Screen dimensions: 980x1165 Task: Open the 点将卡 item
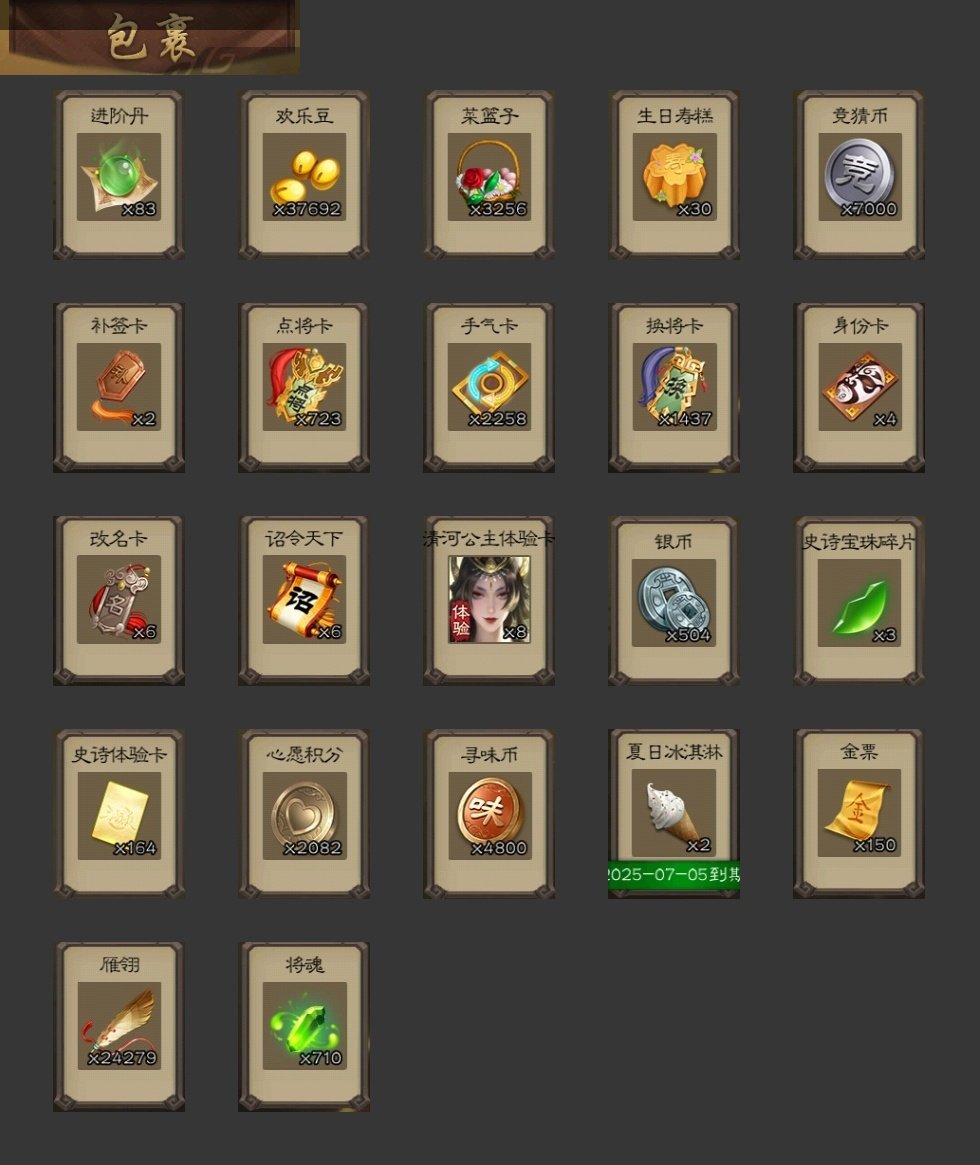304,388
